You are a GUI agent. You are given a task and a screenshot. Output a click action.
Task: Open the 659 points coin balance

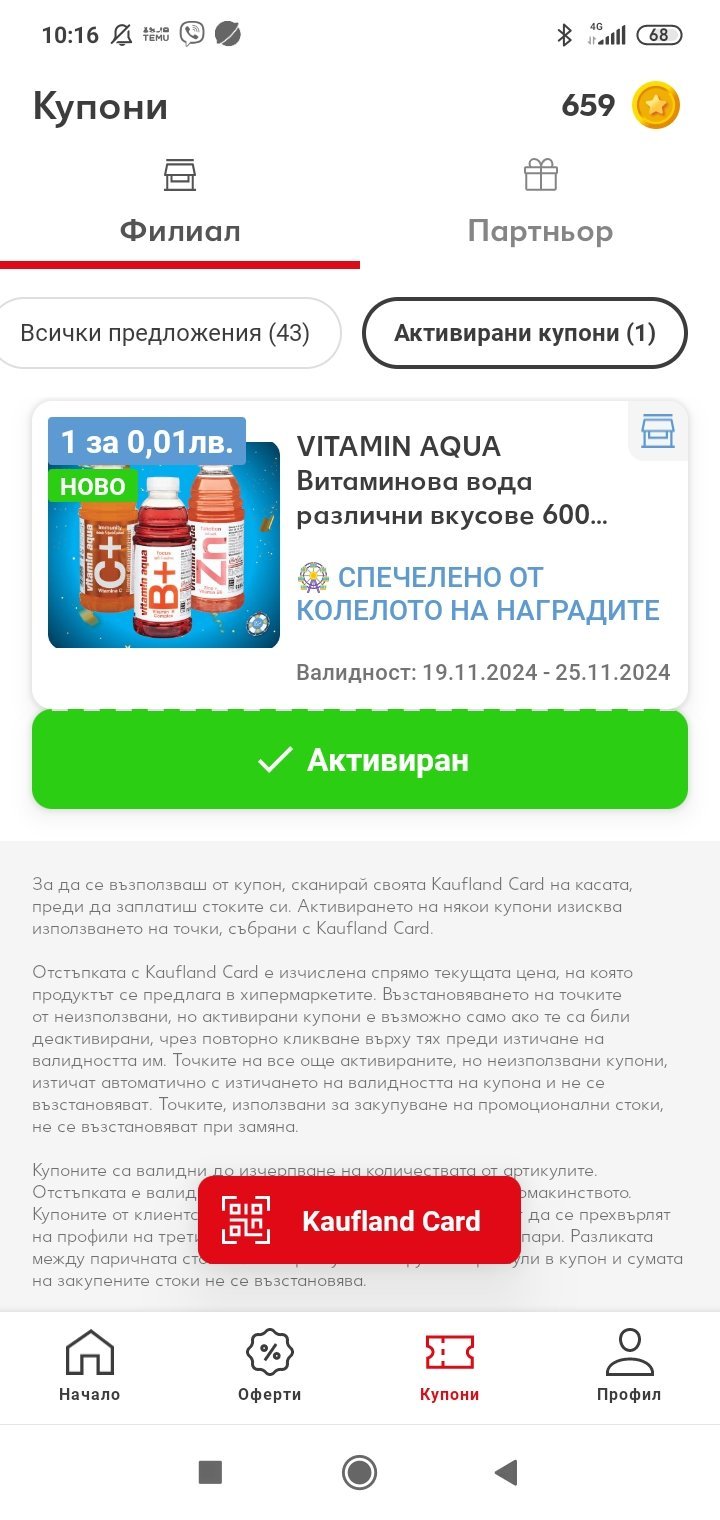pyautogui.click(x=620, y=105)
